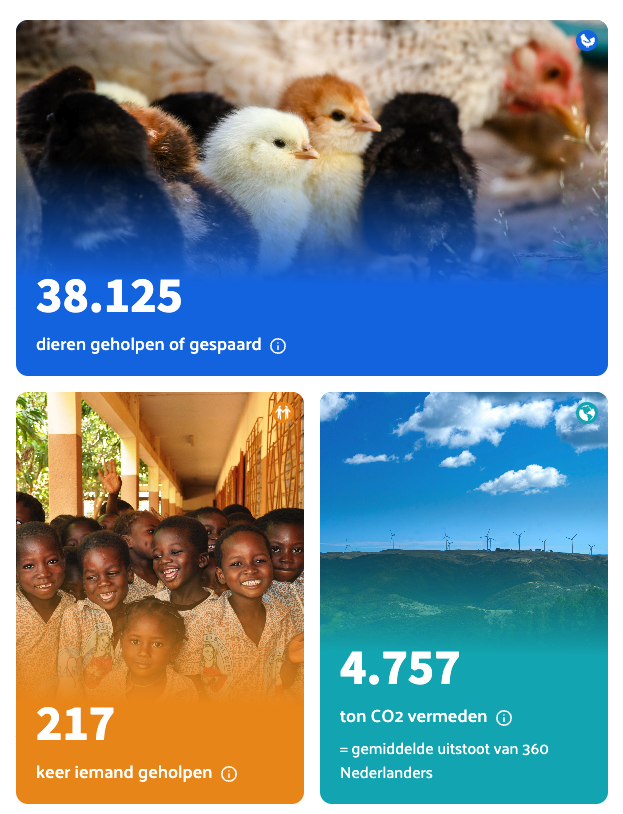This screenshot has height=814, width=623.
Task: Open info icon next to dieren geholpen of gespaard
Action: pos(278,346)
